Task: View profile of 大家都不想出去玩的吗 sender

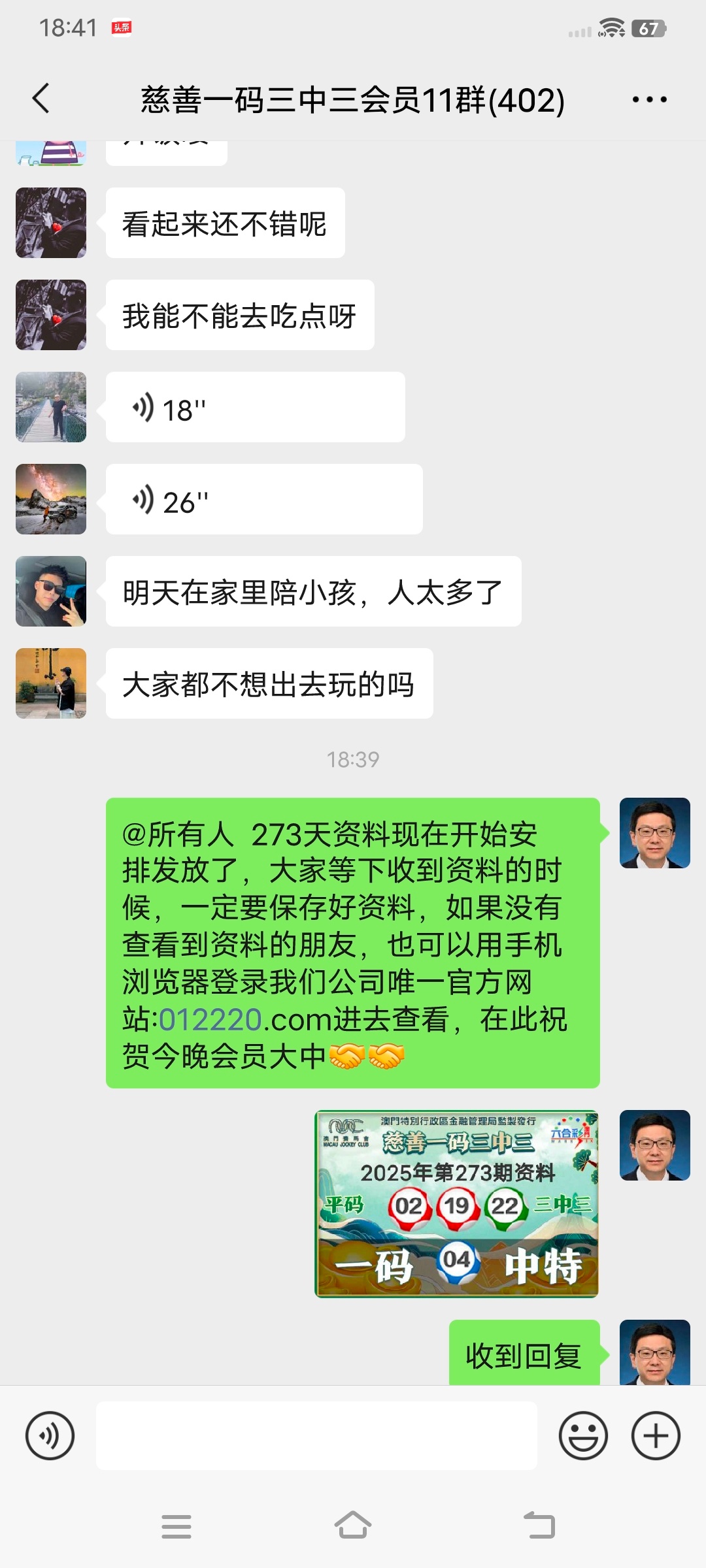Action: (x=51, y=683)
